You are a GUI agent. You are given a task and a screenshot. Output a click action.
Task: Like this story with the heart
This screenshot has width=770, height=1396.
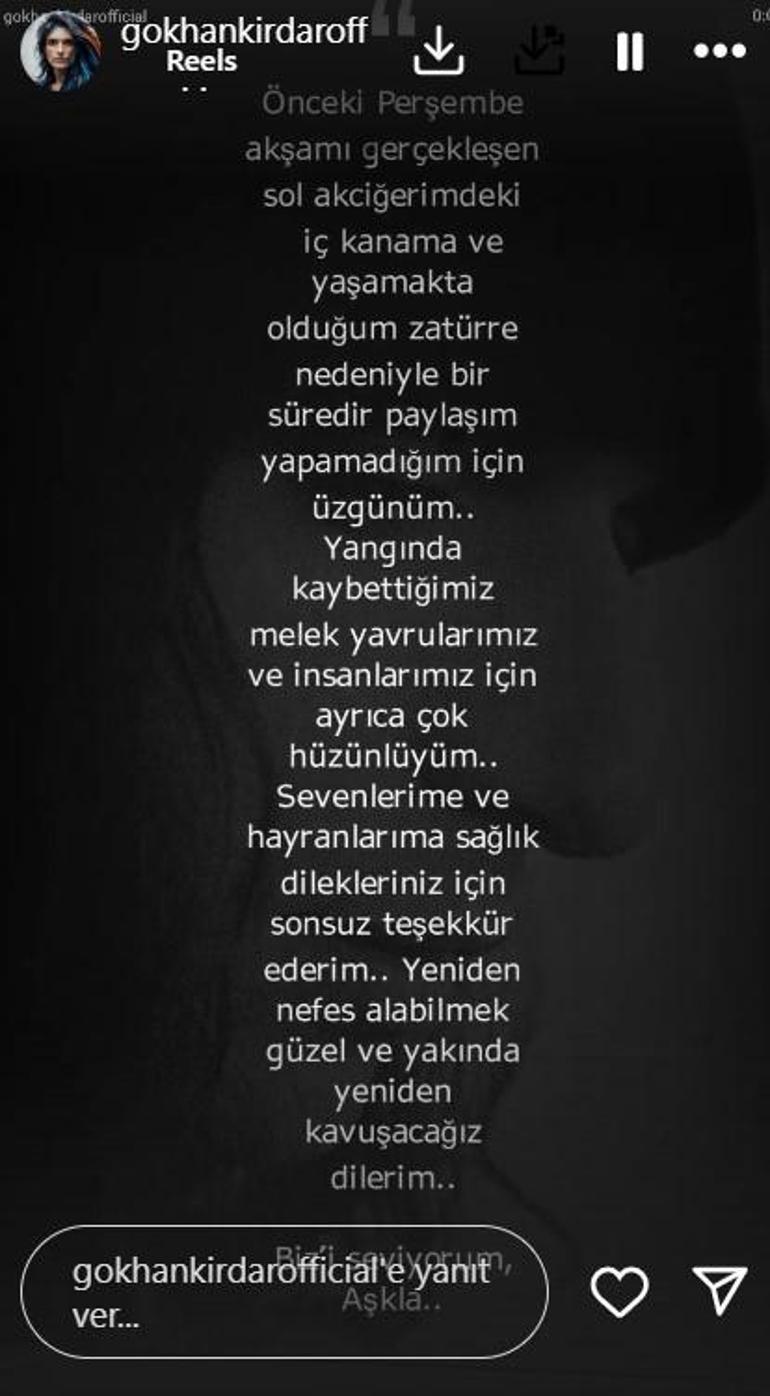click(x=619, y=1291)
